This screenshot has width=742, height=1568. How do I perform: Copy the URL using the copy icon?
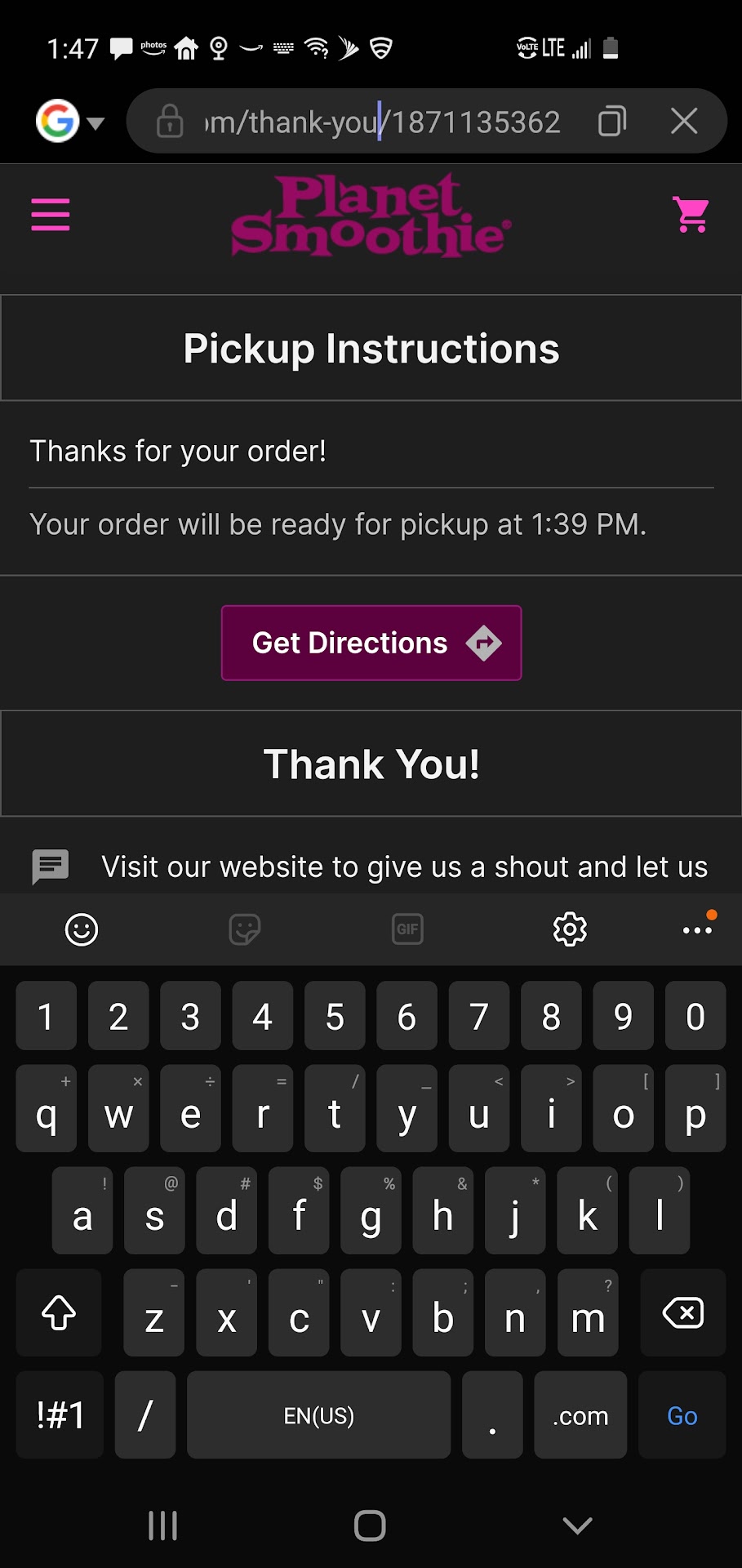click(x=612, y=122)
